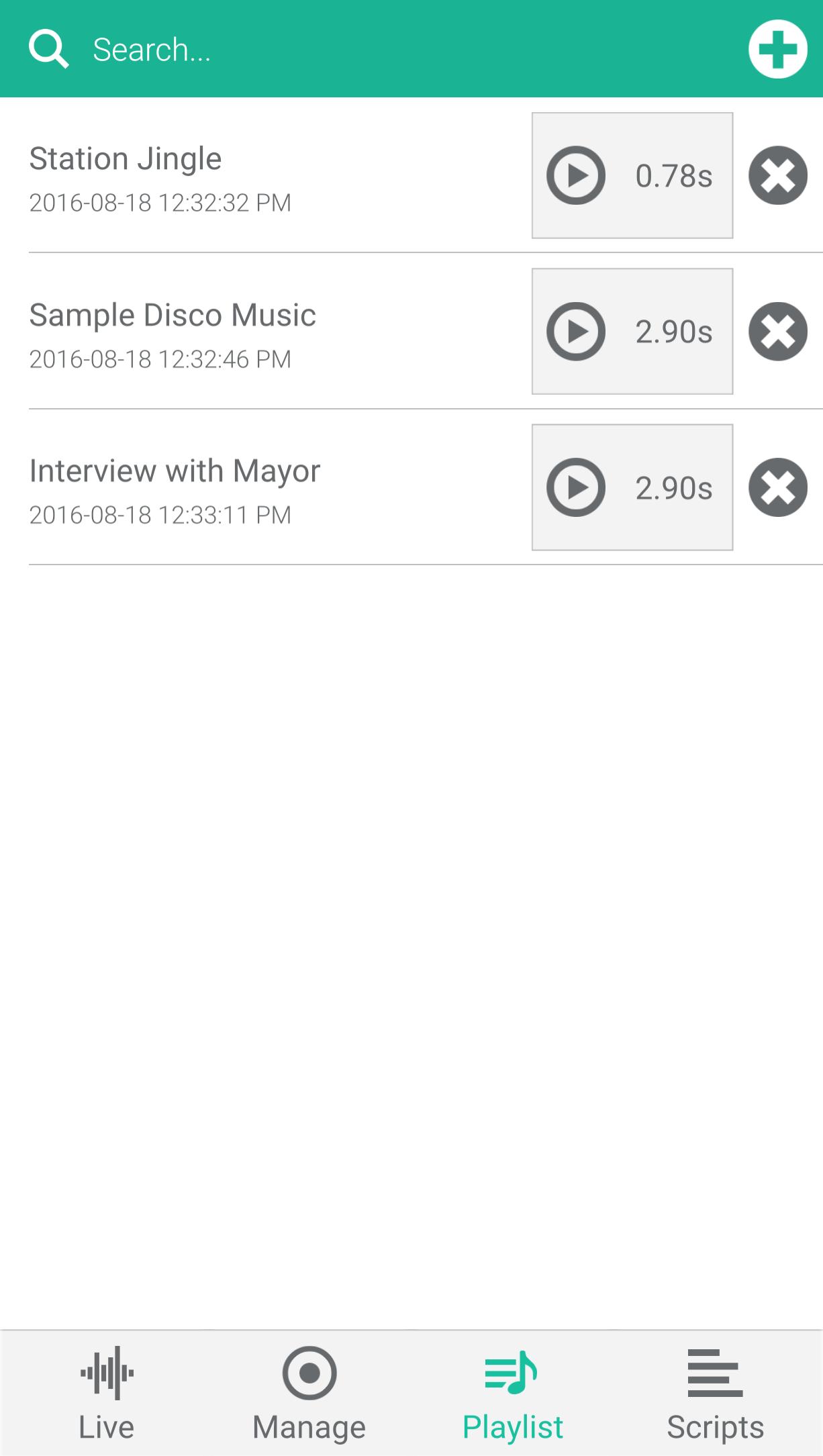Play the Interview with Mayor clip

(632, 487)
